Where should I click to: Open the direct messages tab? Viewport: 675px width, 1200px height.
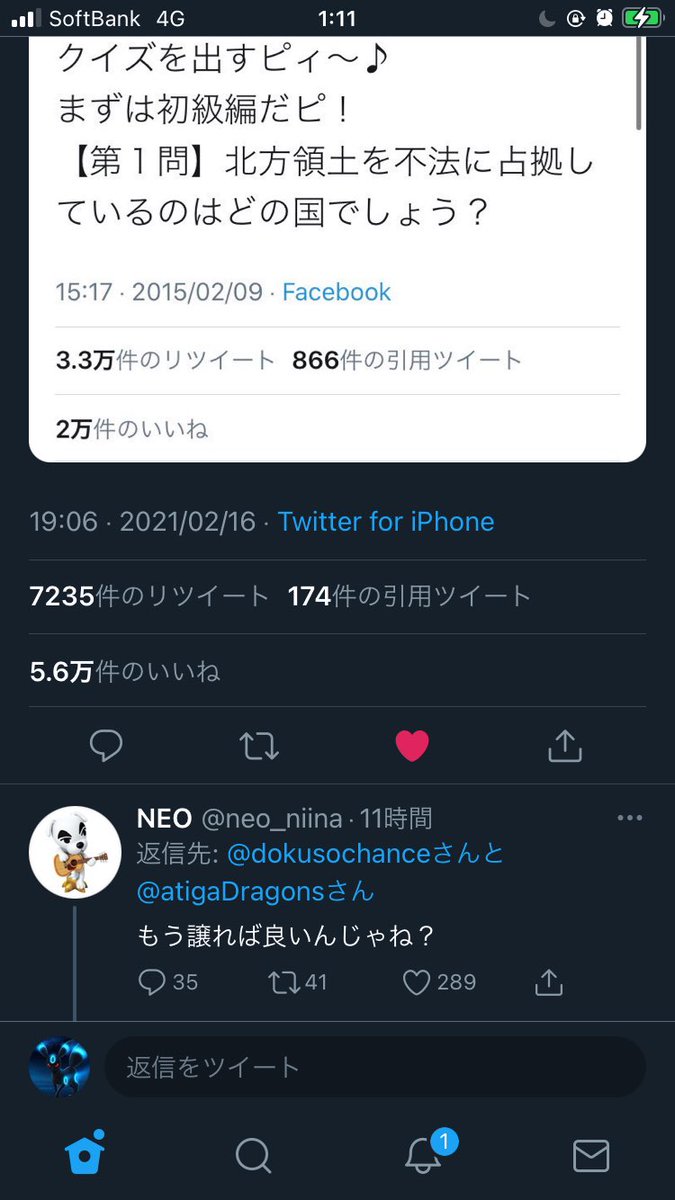(591, 1156)
